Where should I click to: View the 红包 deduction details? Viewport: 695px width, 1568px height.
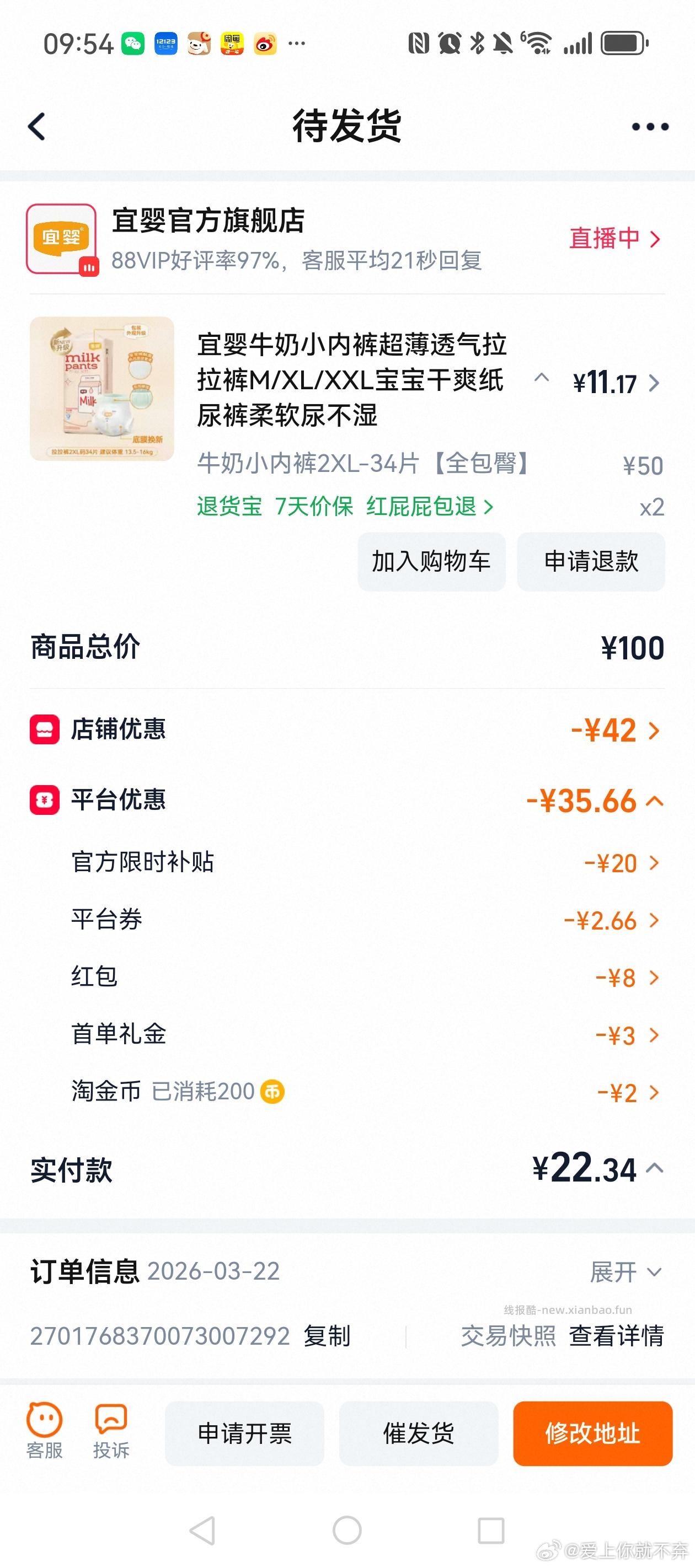(627, 978)
